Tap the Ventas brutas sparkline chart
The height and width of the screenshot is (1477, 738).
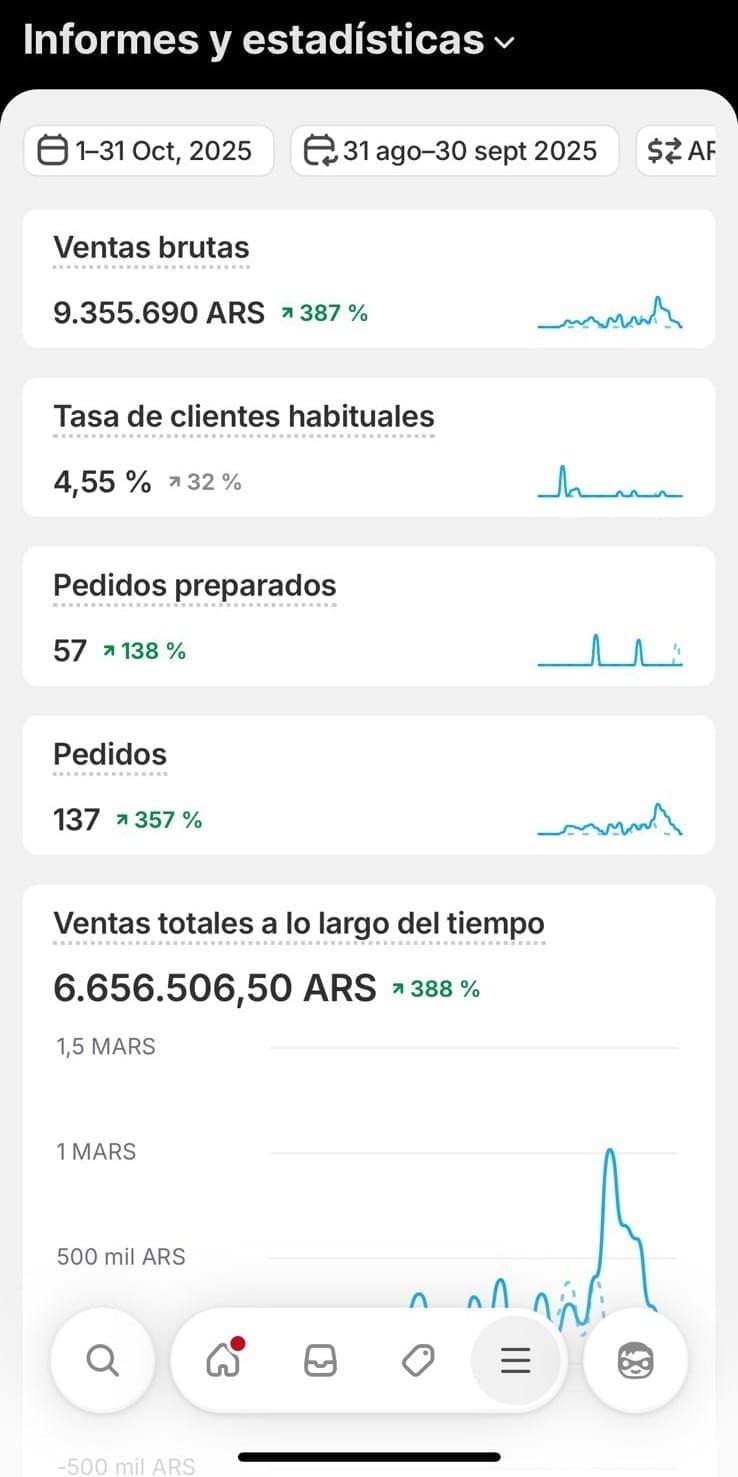[610, 315]
